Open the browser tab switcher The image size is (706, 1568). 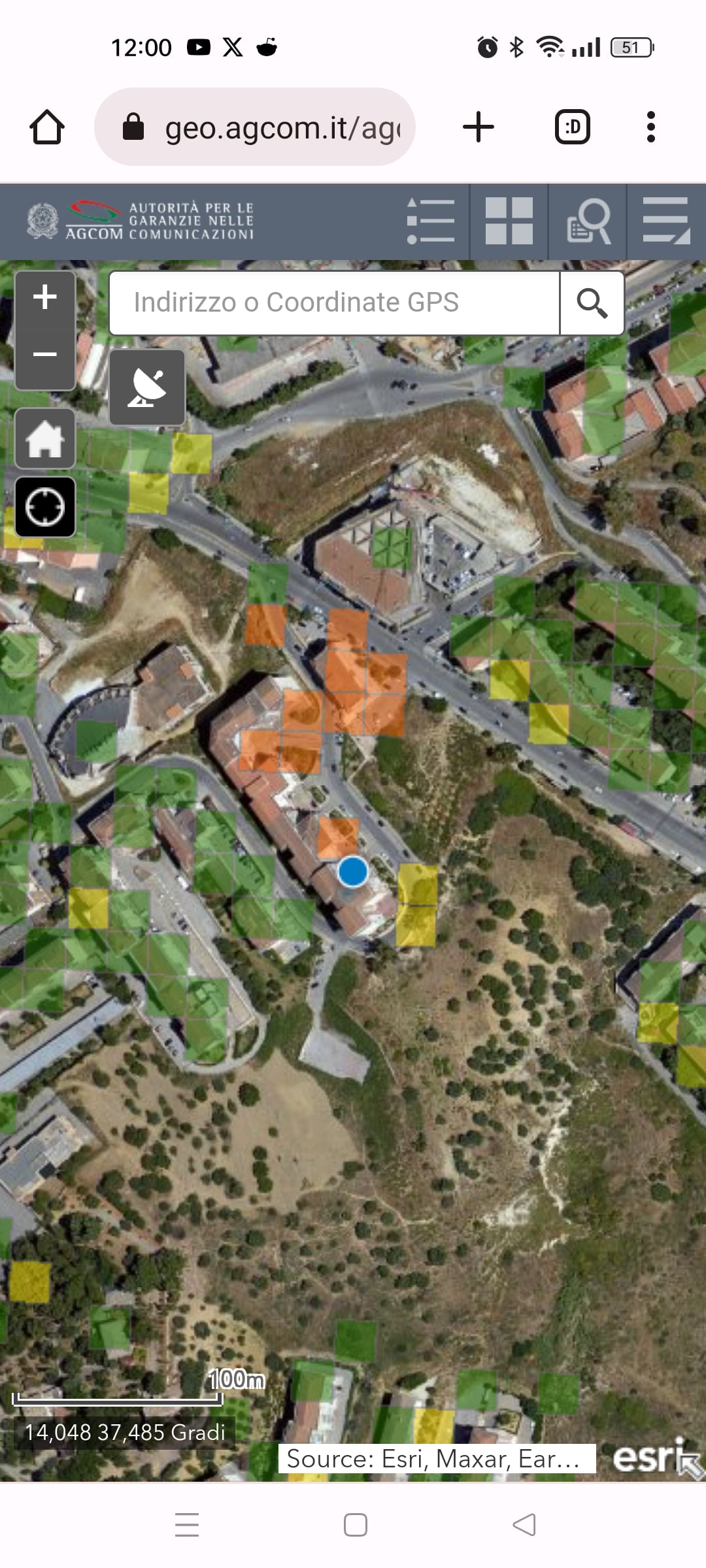point(573,127)
